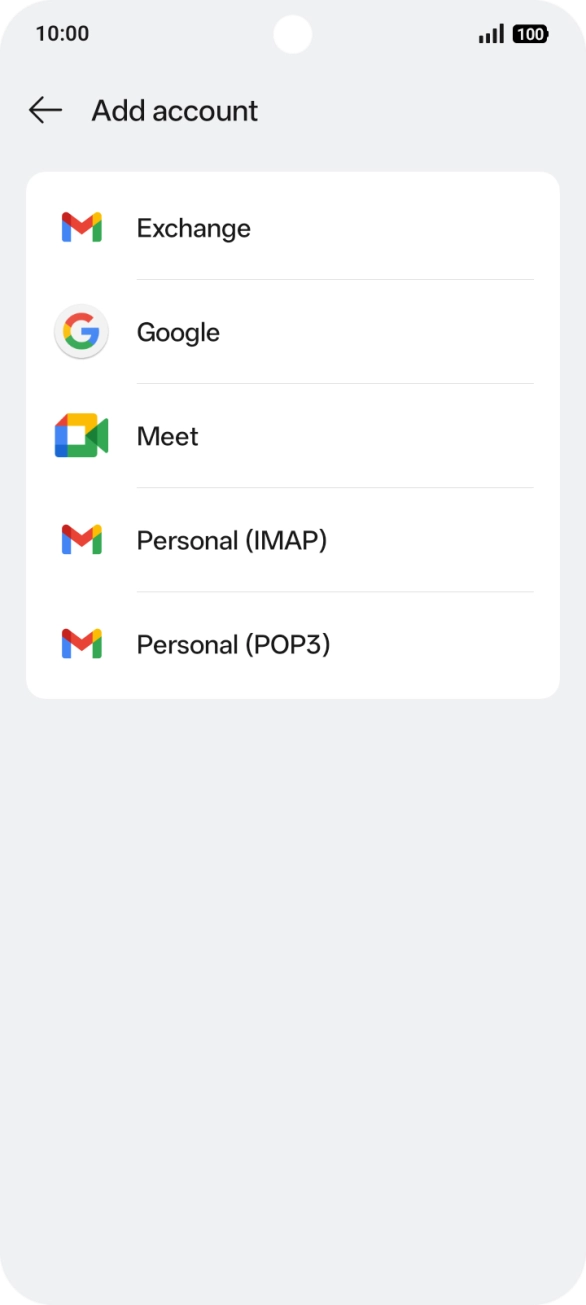Add a Personal (IMAP) account
The width and height of the screenshot is (586, 1305).
point(293,540)
